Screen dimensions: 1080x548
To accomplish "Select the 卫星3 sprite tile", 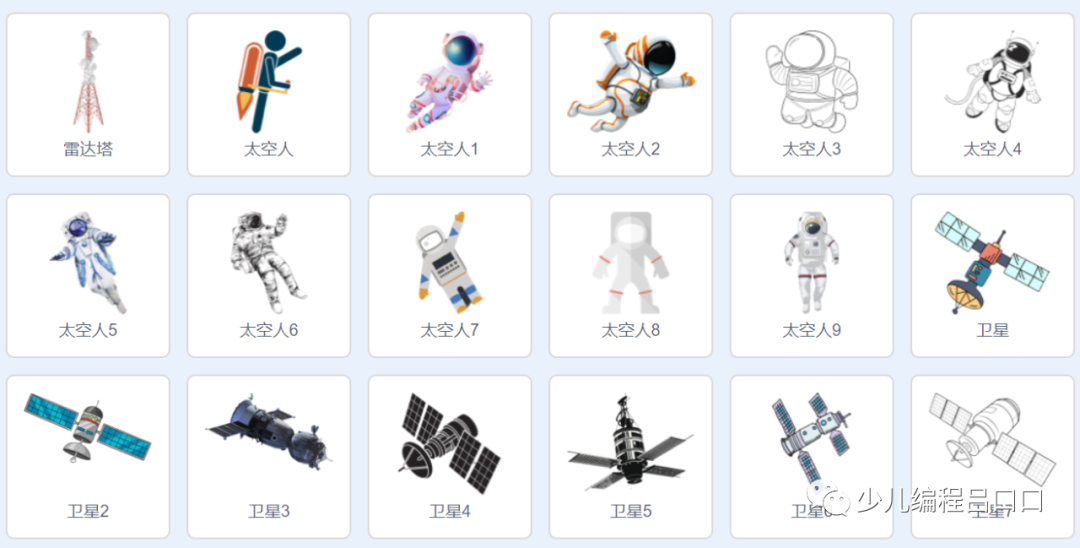I will coord(269,456).
